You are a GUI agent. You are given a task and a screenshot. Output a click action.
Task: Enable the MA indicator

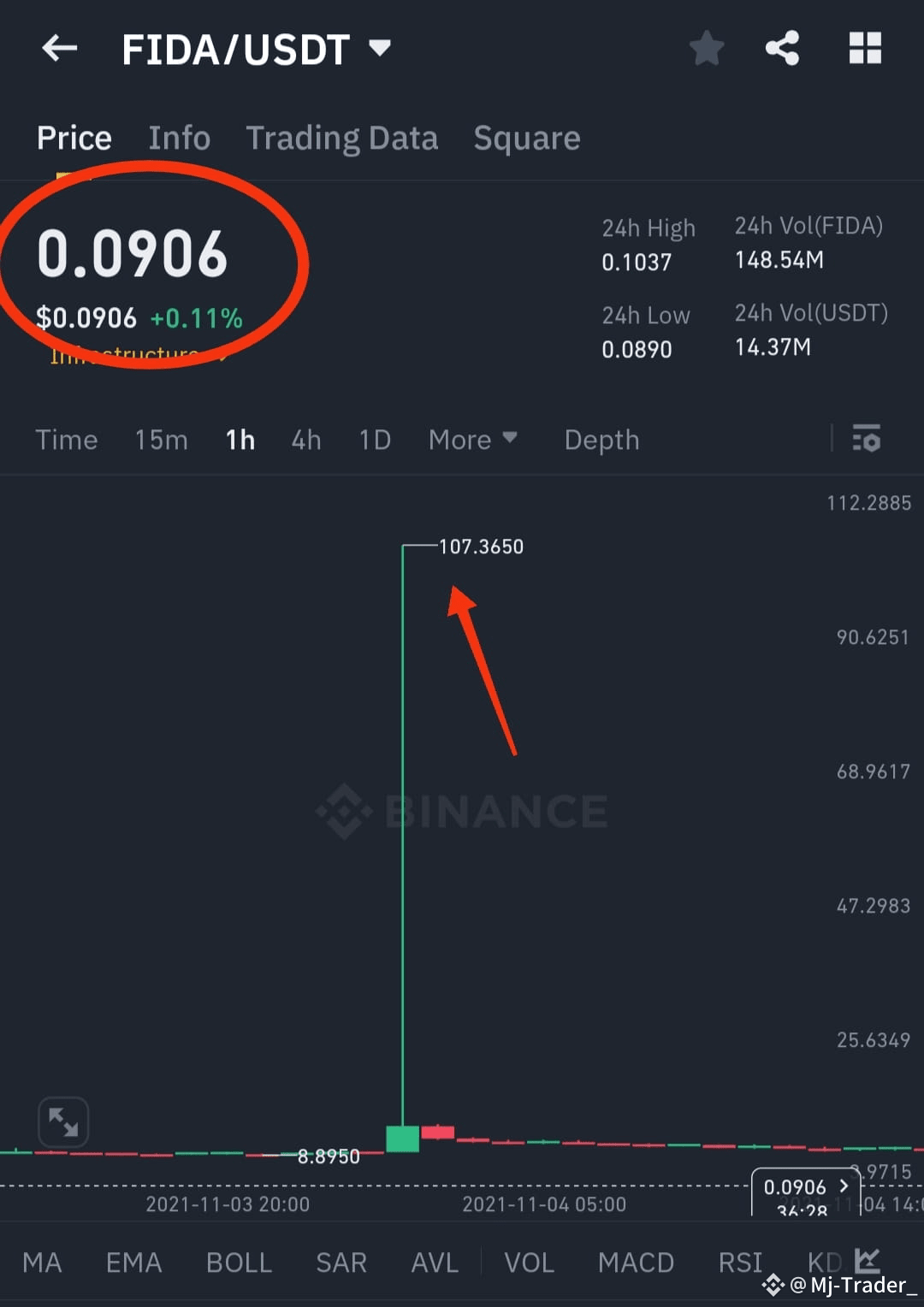42,1262
